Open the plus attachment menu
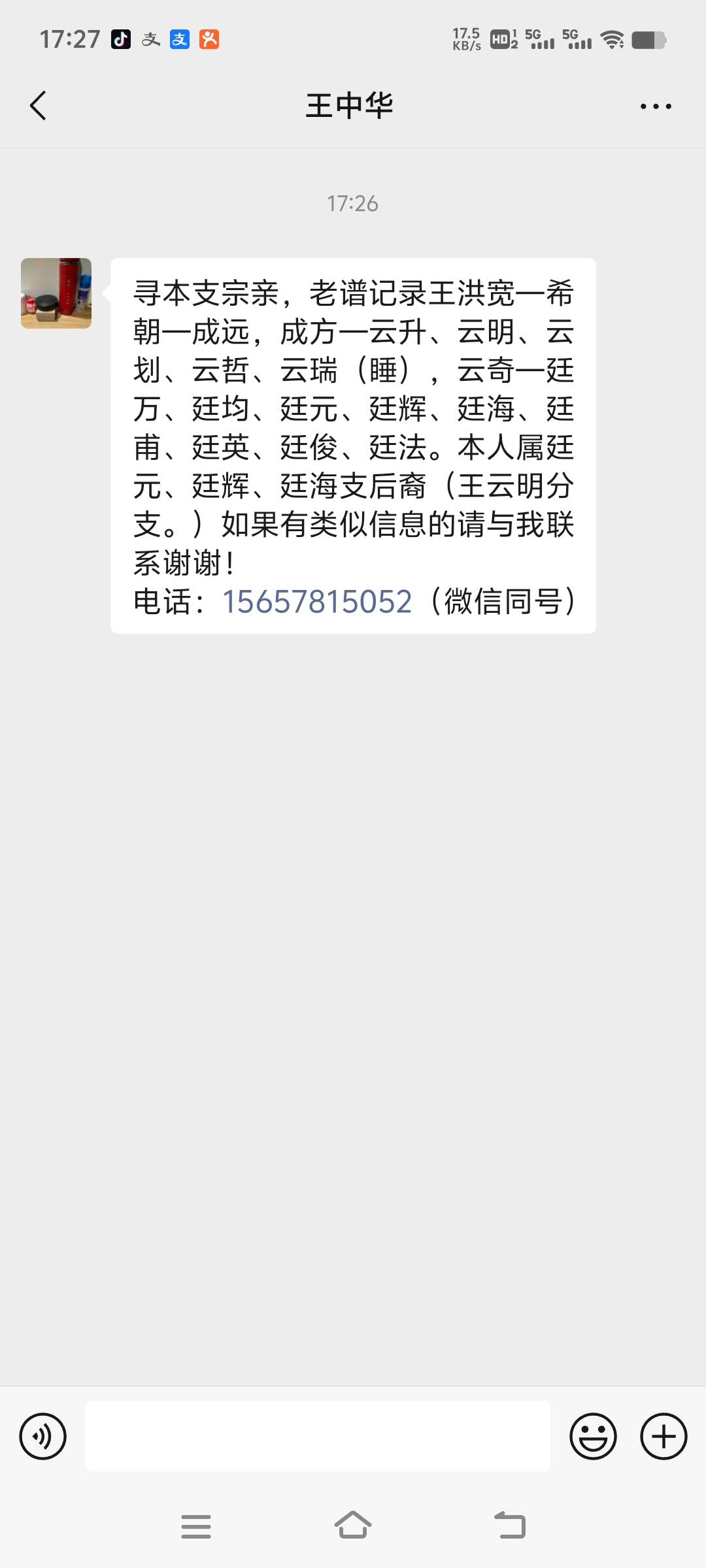706x1568 pixels. pos(664,1436)
